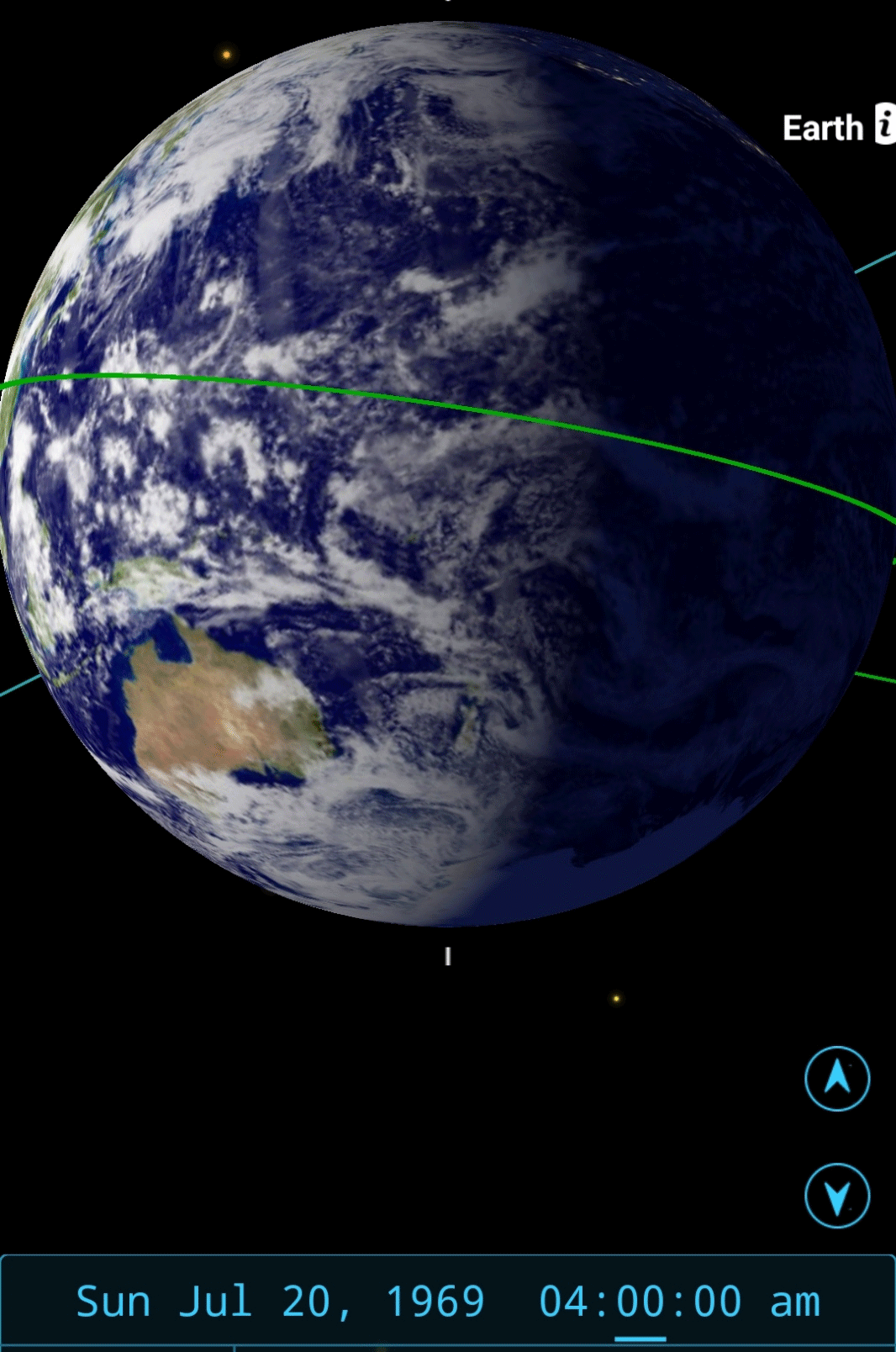The image size is (896, 1352).
Task: Select the year 1969 in the date bar
Action: [435, 1302]
